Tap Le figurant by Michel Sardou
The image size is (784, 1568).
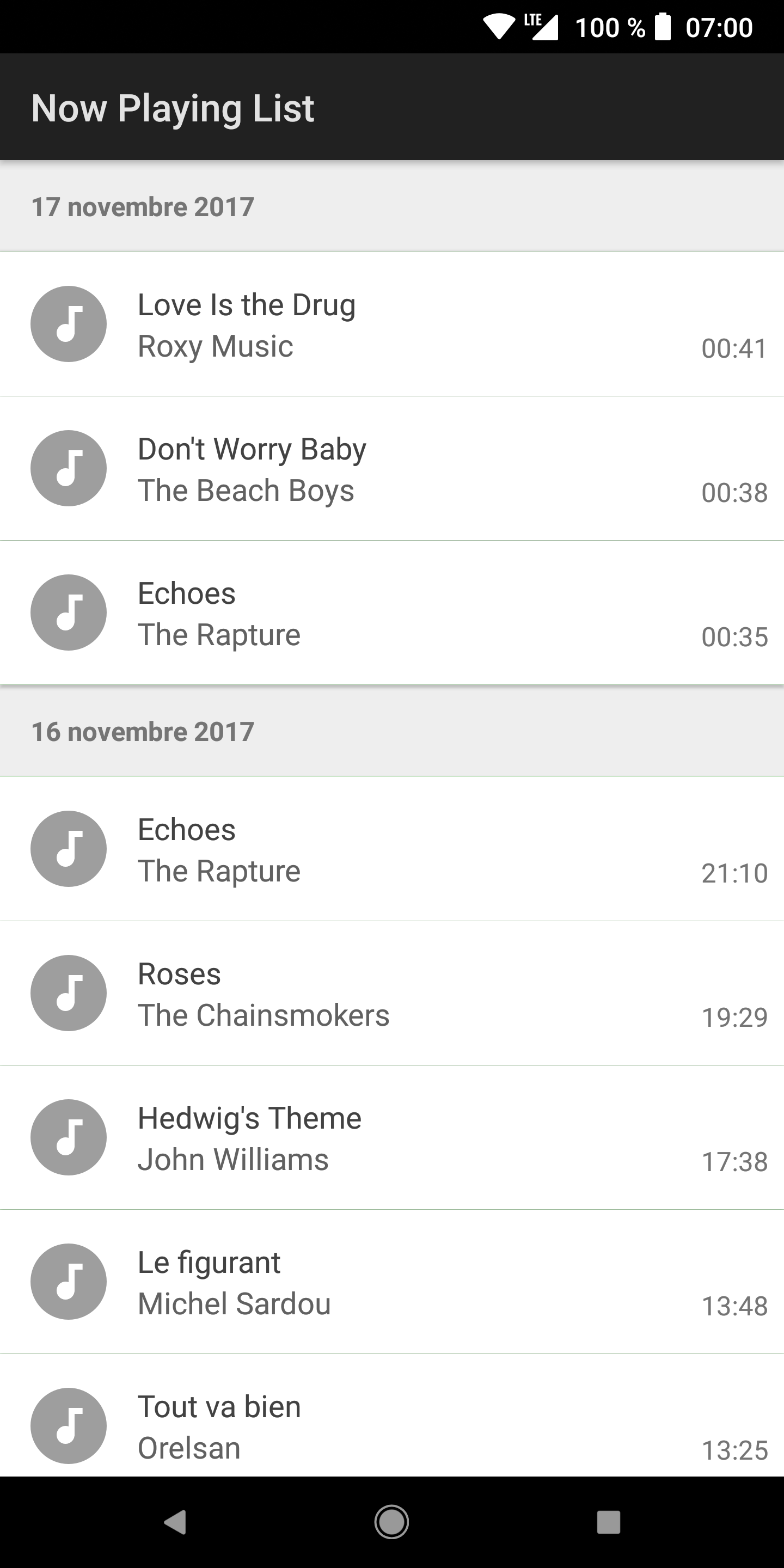tap(392, 1282)
